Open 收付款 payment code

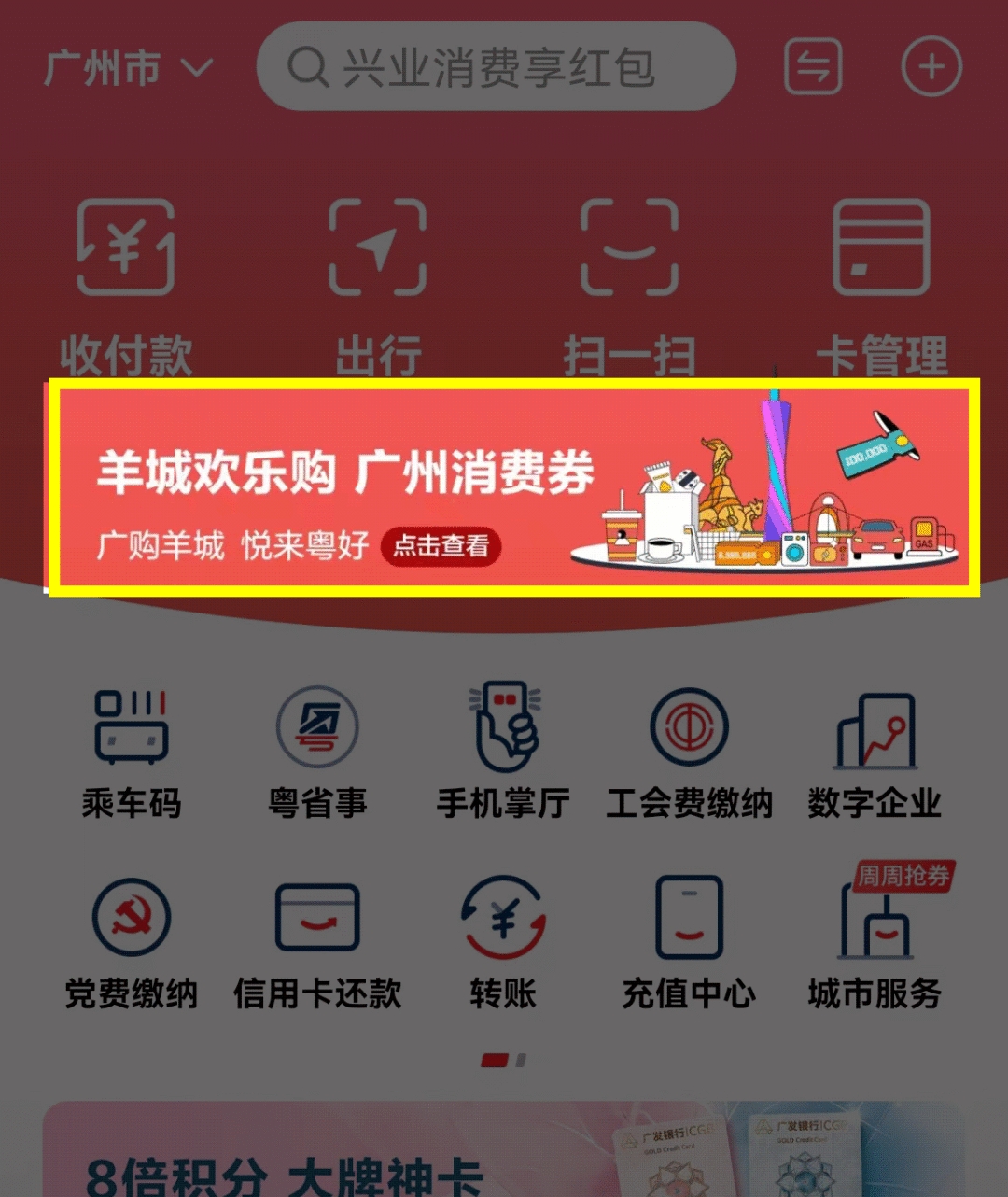point(126,280)
